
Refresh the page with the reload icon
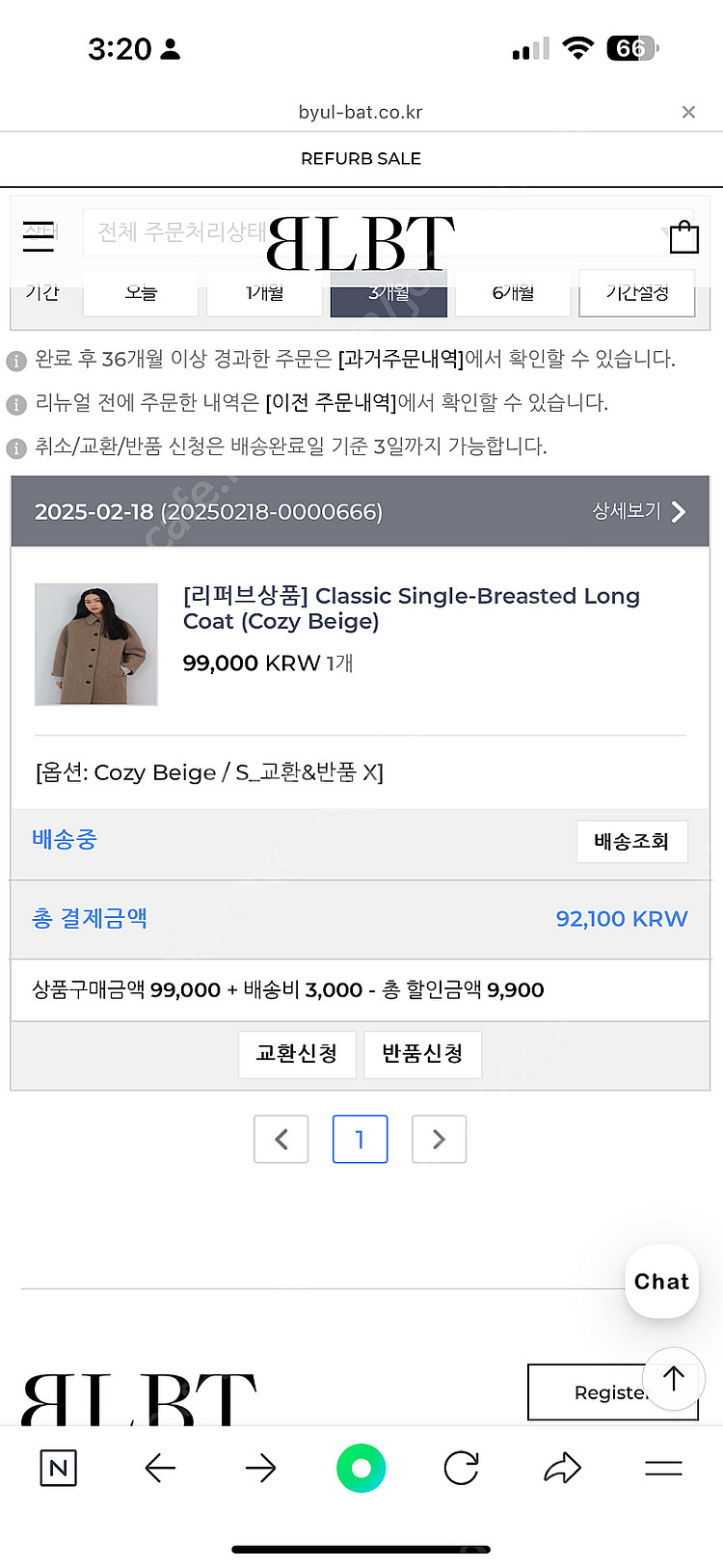click(x=461, y=1468)
